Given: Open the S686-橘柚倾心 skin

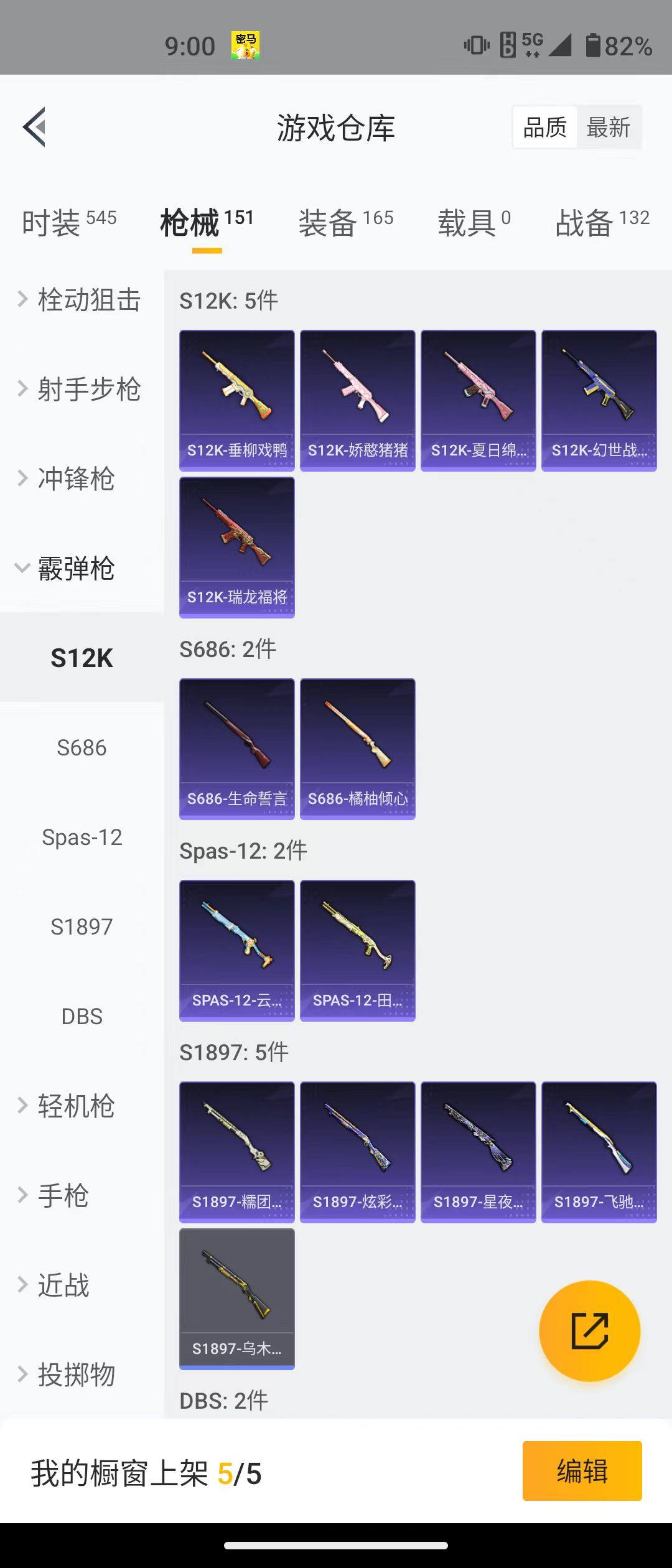Looking at the screenshot, I should 358,748.
